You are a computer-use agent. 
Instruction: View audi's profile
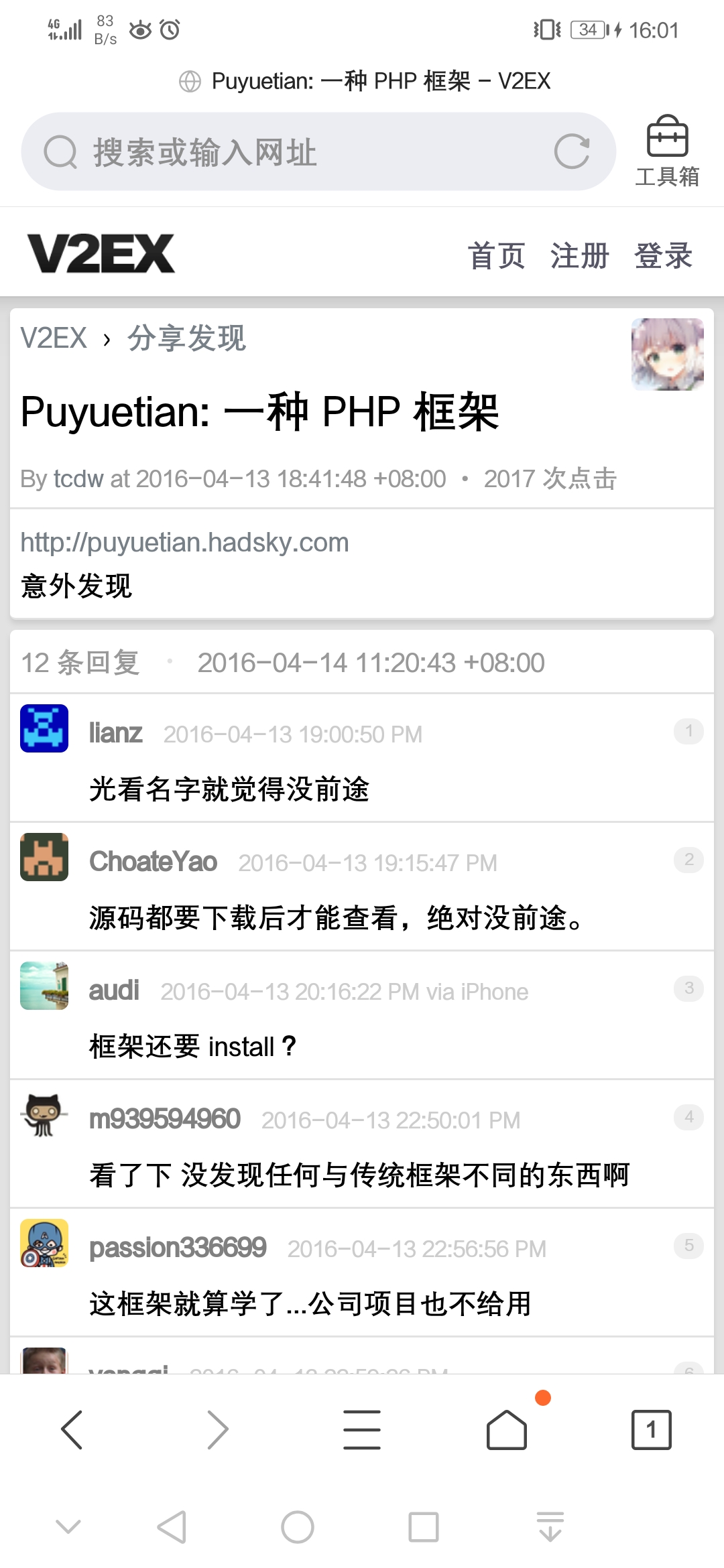click(114, 990)
